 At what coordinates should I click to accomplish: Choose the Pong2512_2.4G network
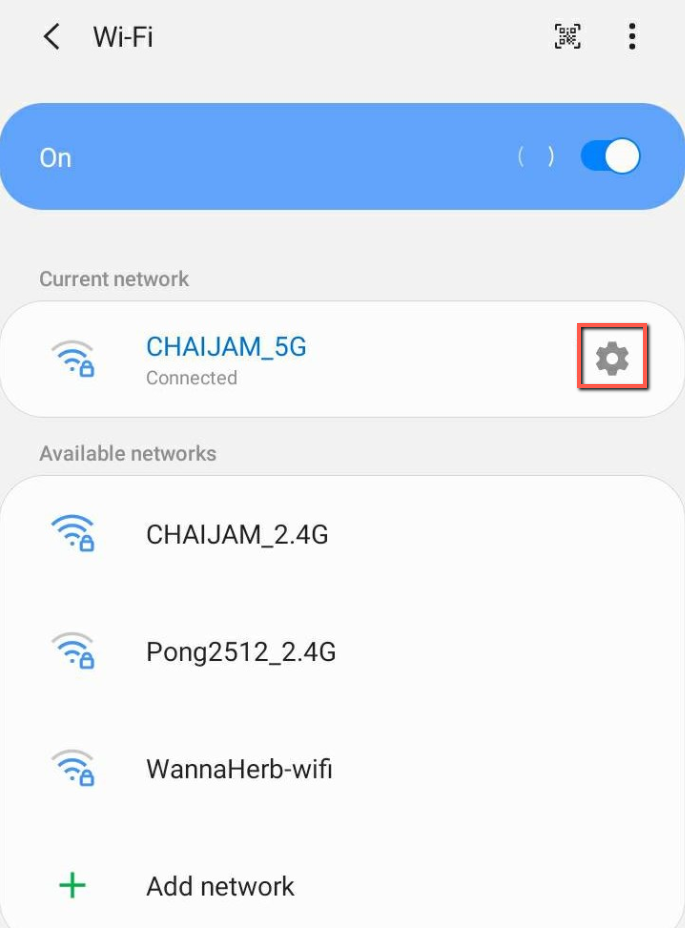pos(241,653)
